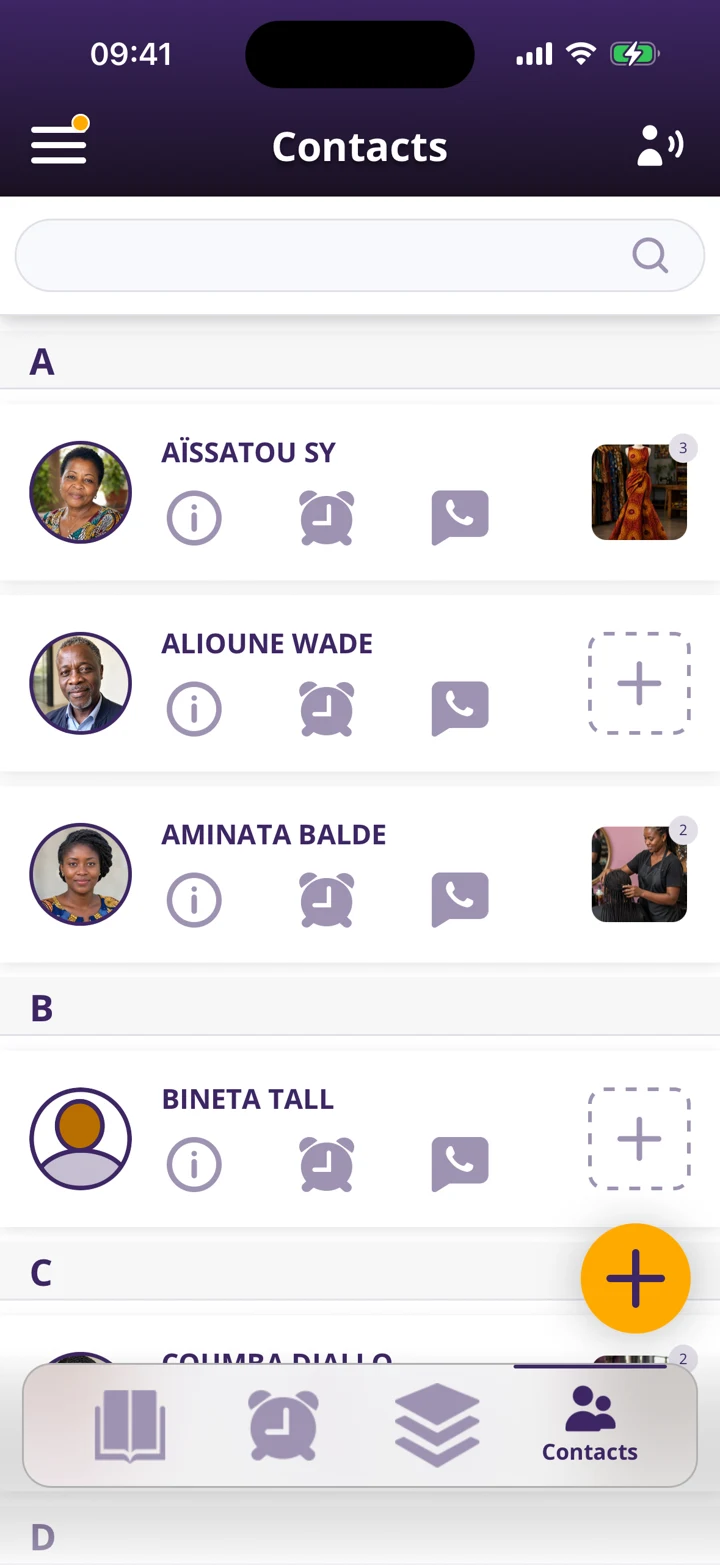The image size is (720, 1565).
Task: Add a new contact with the orange plus
Action: pos(636,1278)
